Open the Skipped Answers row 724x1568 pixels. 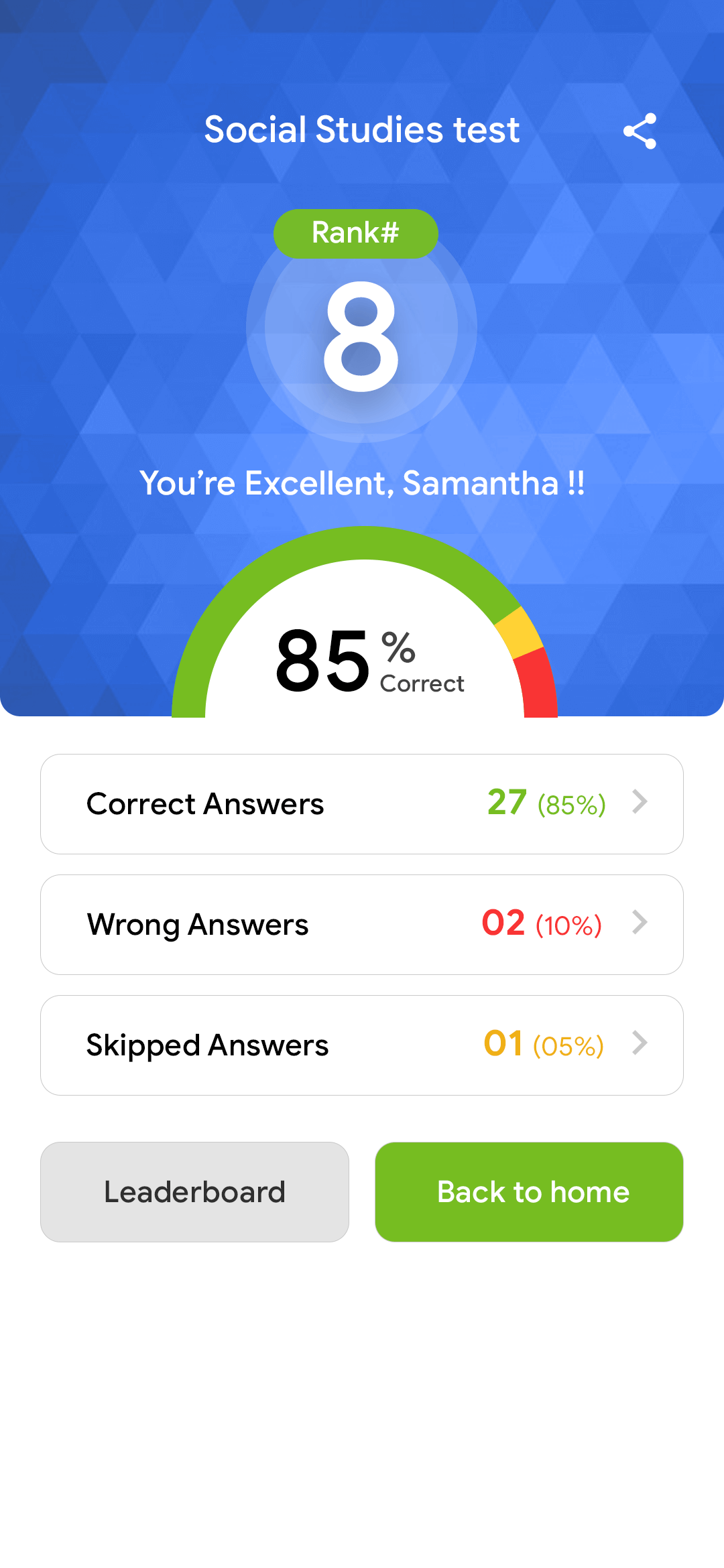pyautogui.click(x=362, y=1045)
